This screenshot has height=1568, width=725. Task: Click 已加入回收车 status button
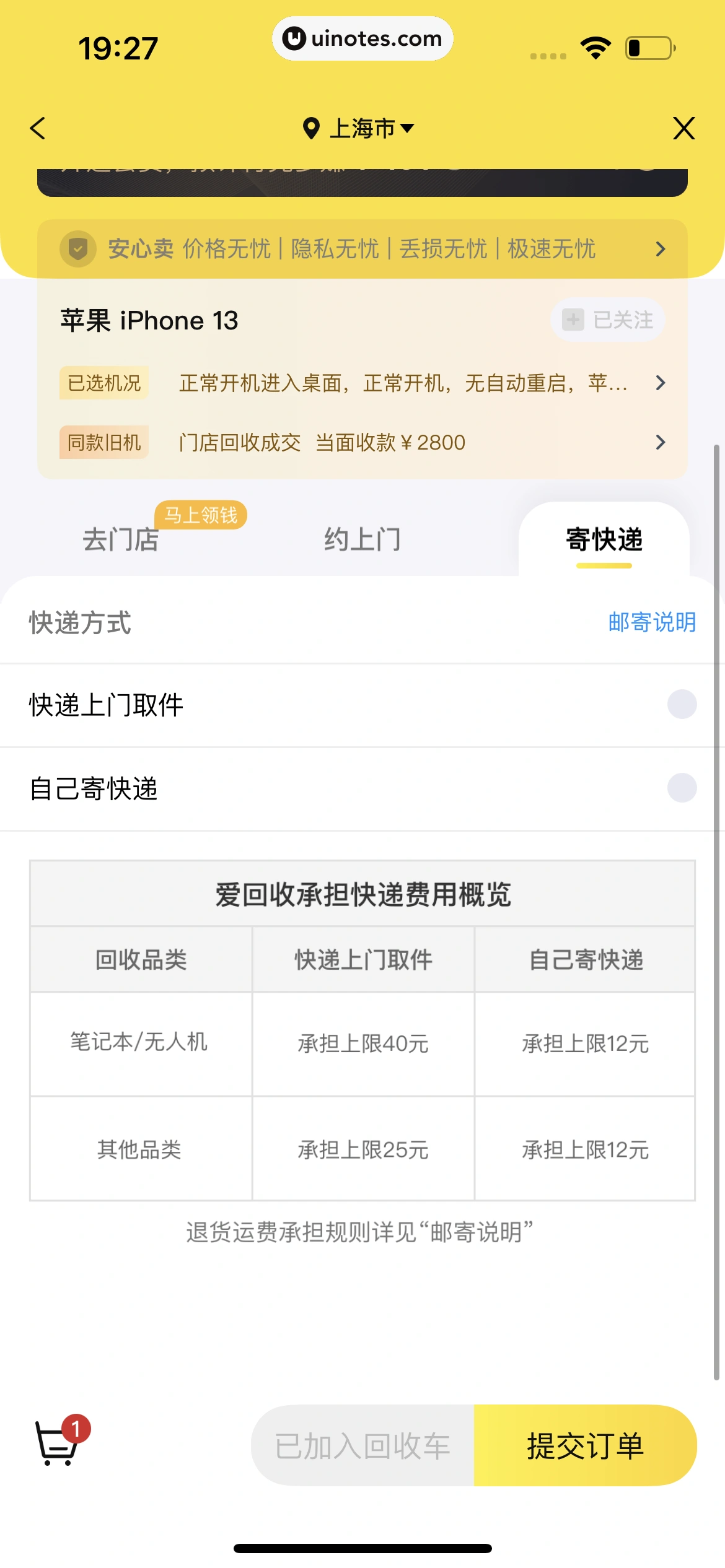[x=361, y=1446]
